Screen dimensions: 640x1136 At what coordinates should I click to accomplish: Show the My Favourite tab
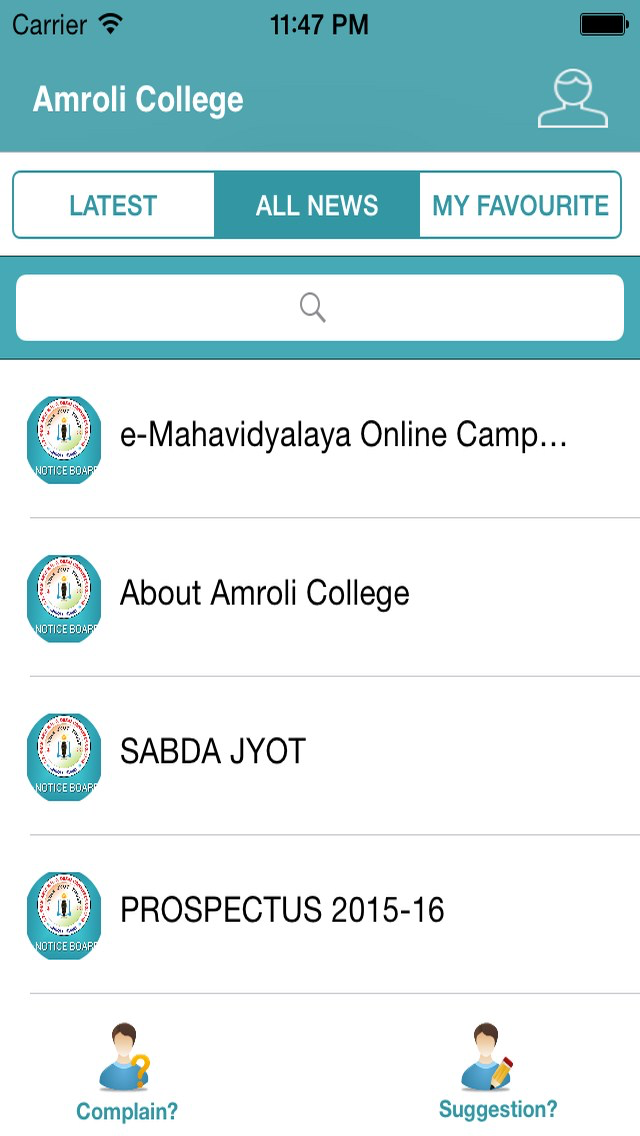pyautogui.click(x=520, y=205)
